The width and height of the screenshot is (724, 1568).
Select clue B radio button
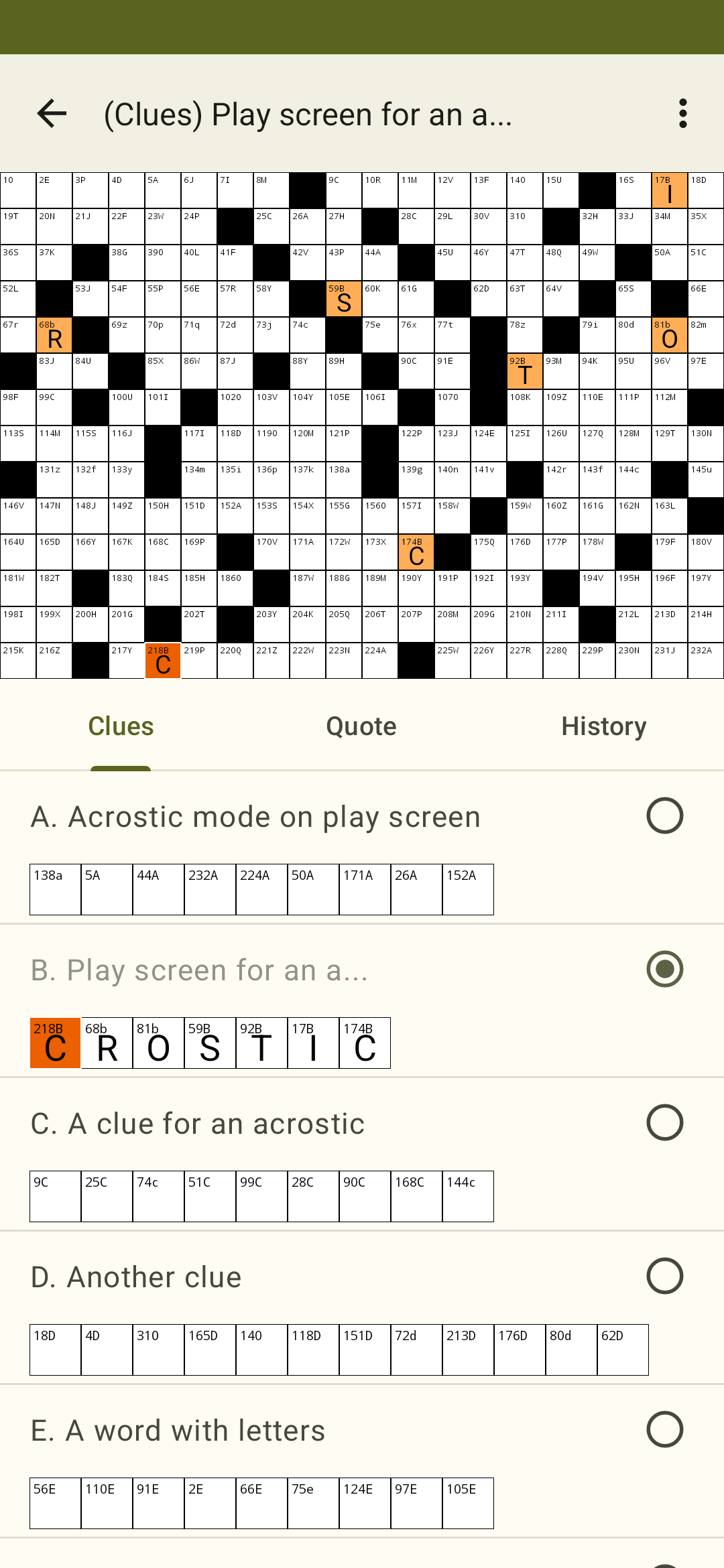665,969
